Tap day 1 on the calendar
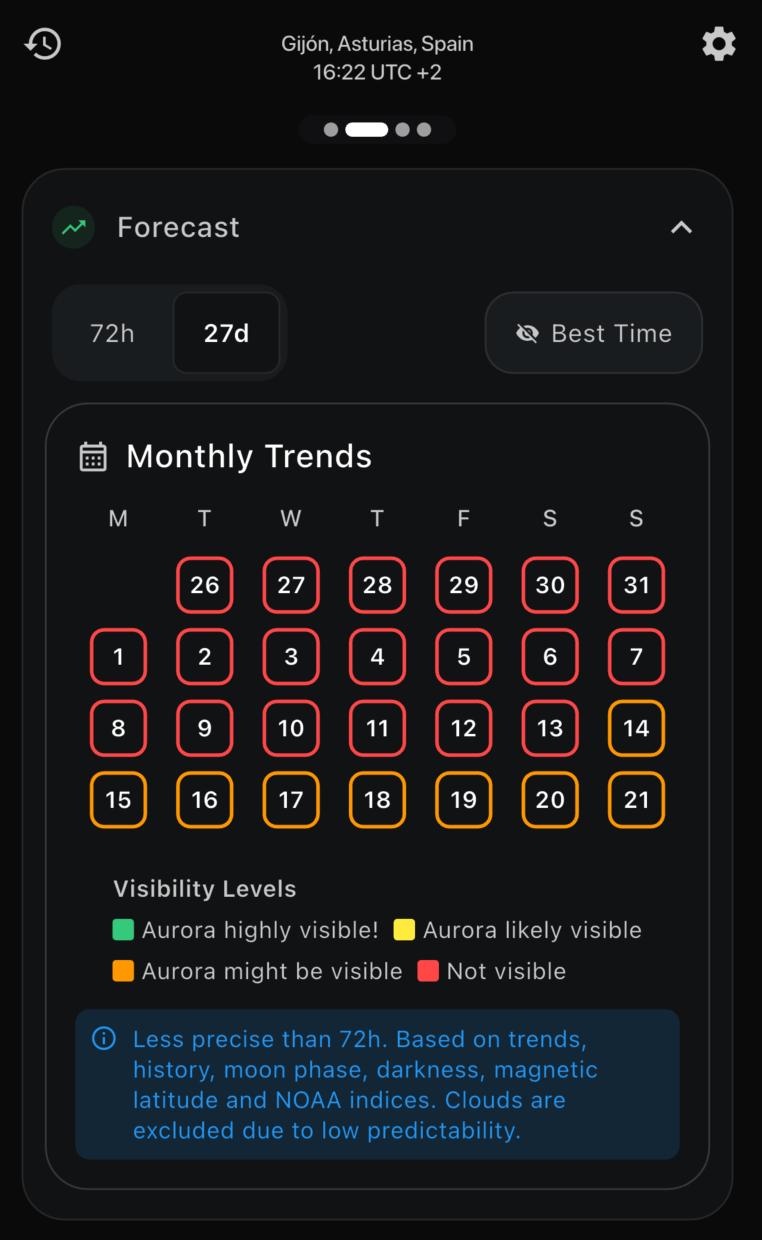 tap(118, 657)
